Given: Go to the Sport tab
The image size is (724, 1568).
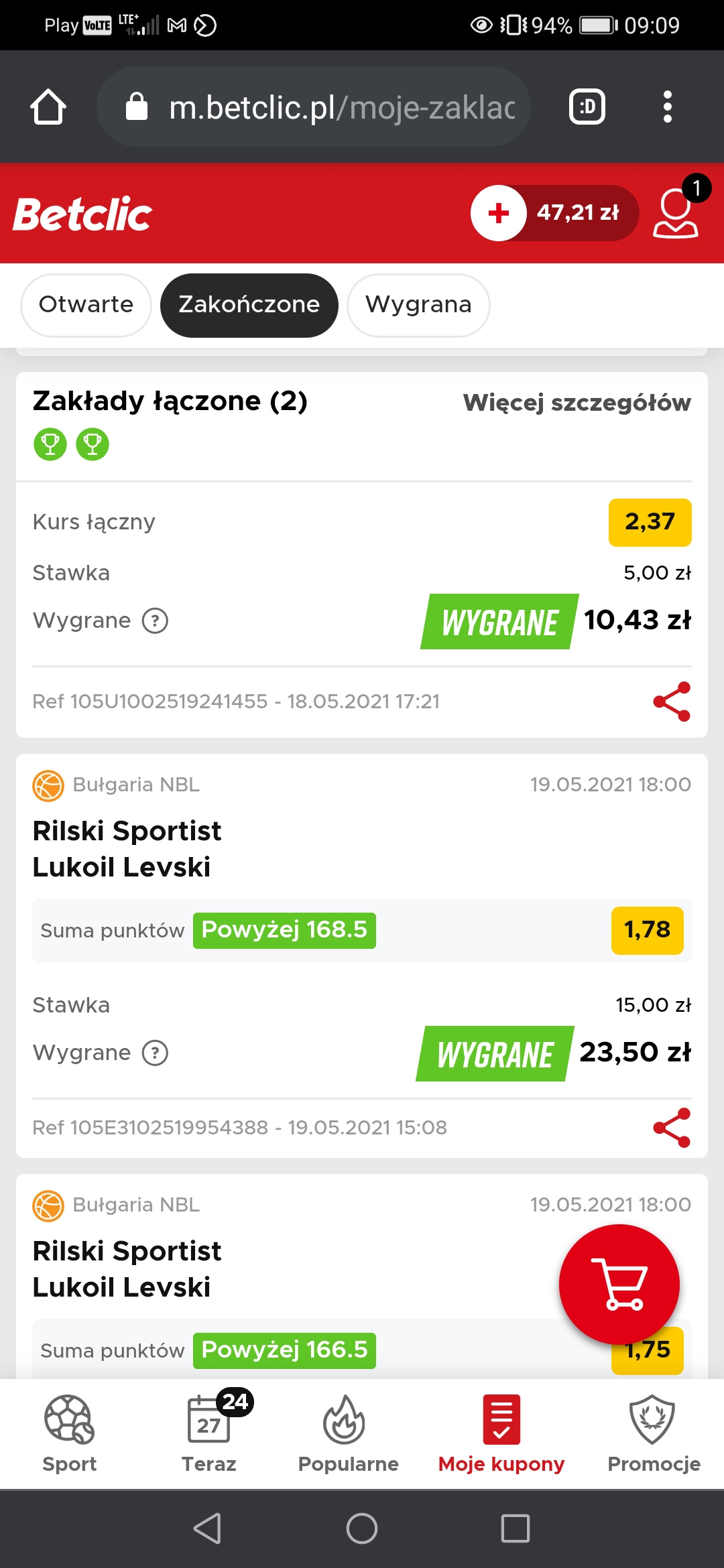Looking at the screenshot, I should 69,1434.
